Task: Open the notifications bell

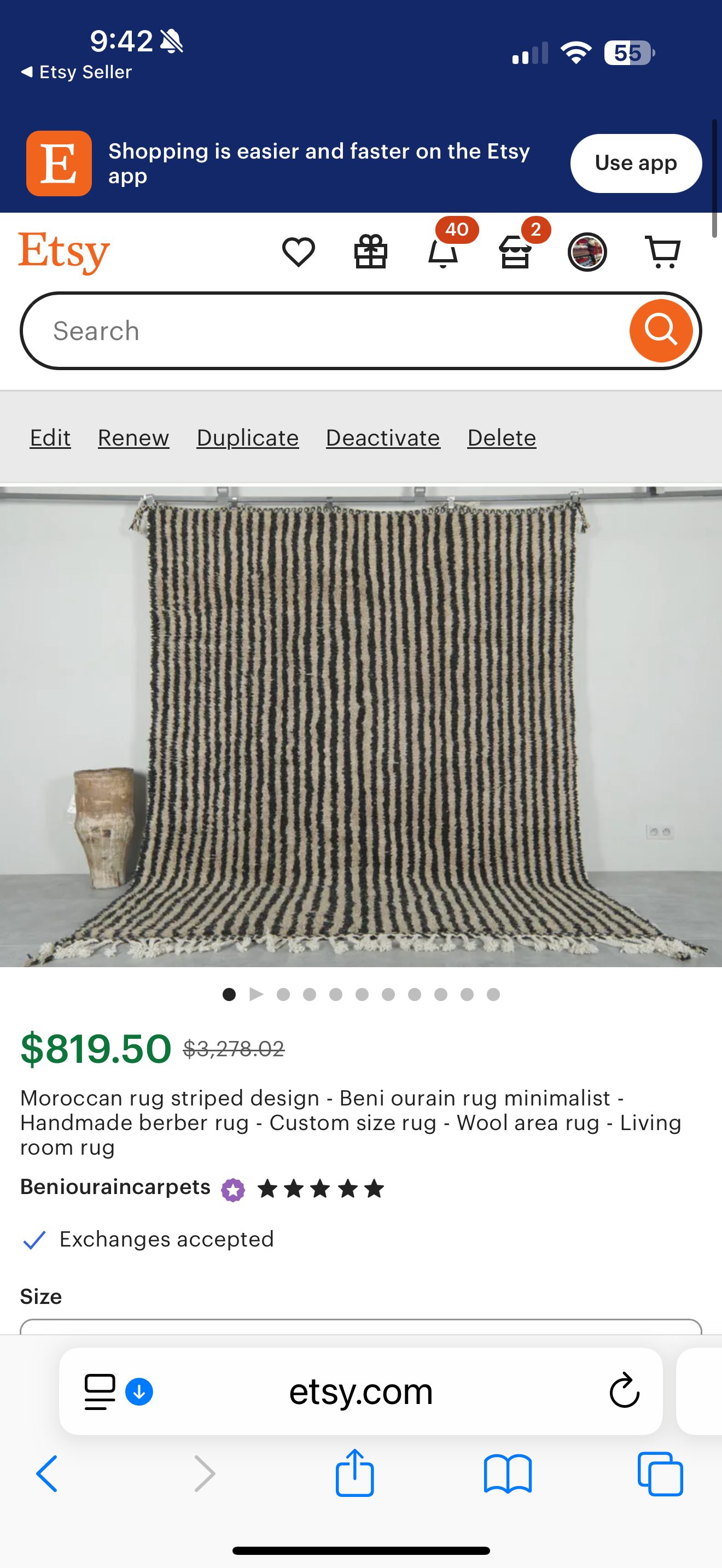Action: tap(443, 251)
